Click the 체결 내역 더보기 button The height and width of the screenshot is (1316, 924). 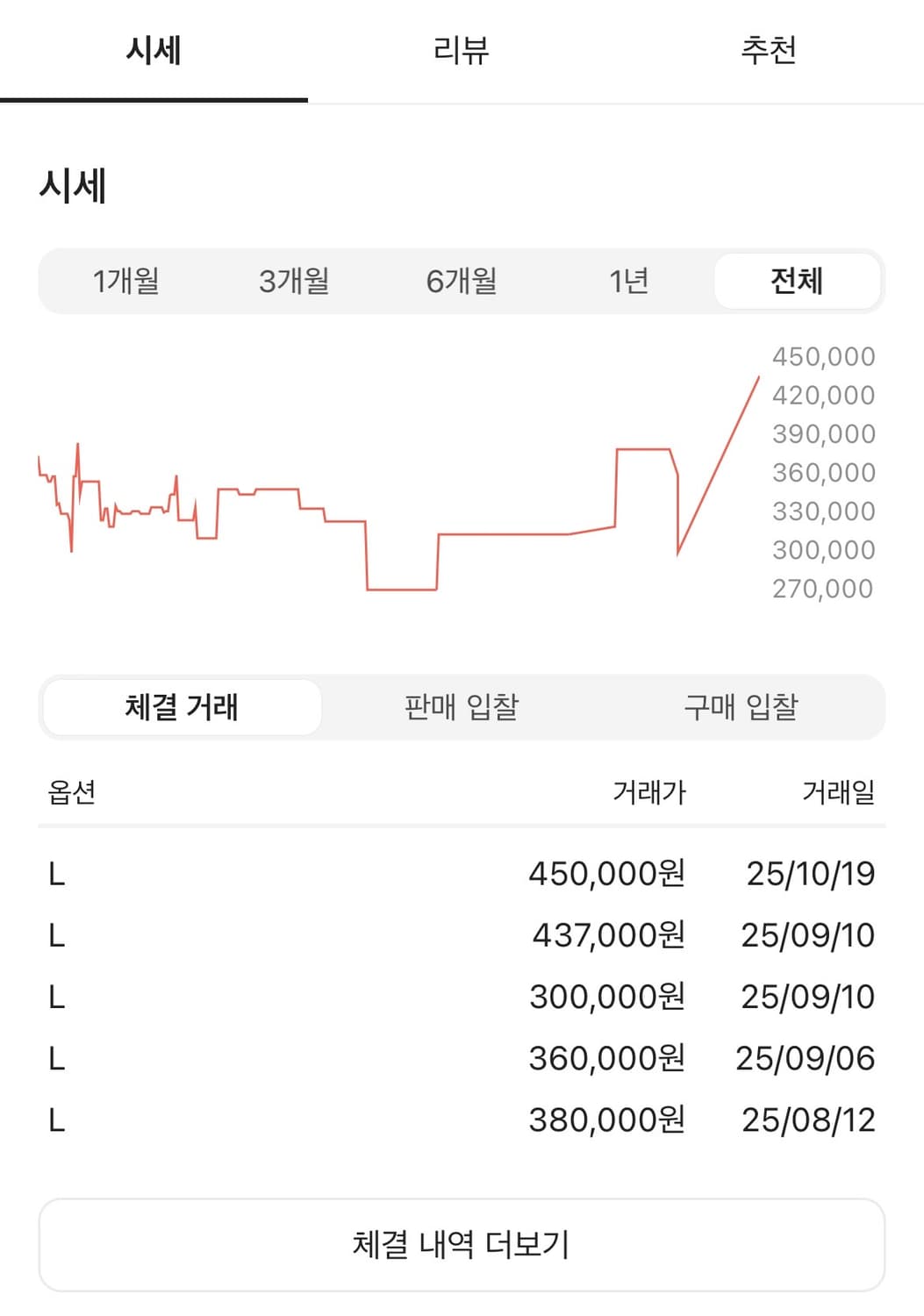pyautogui.click(x=462, y=1243)
